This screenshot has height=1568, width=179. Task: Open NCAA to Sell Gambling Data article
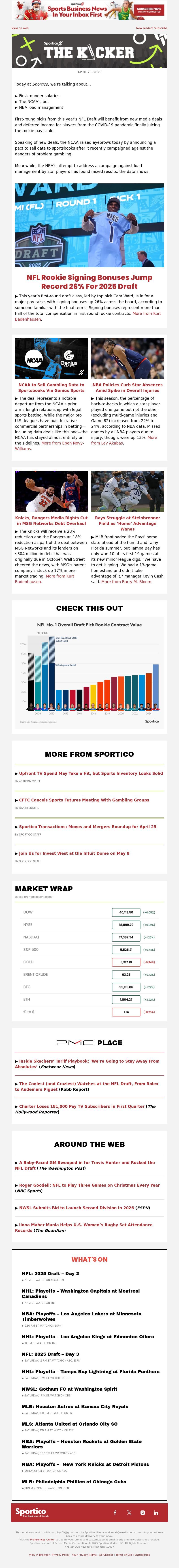(51, 388)
